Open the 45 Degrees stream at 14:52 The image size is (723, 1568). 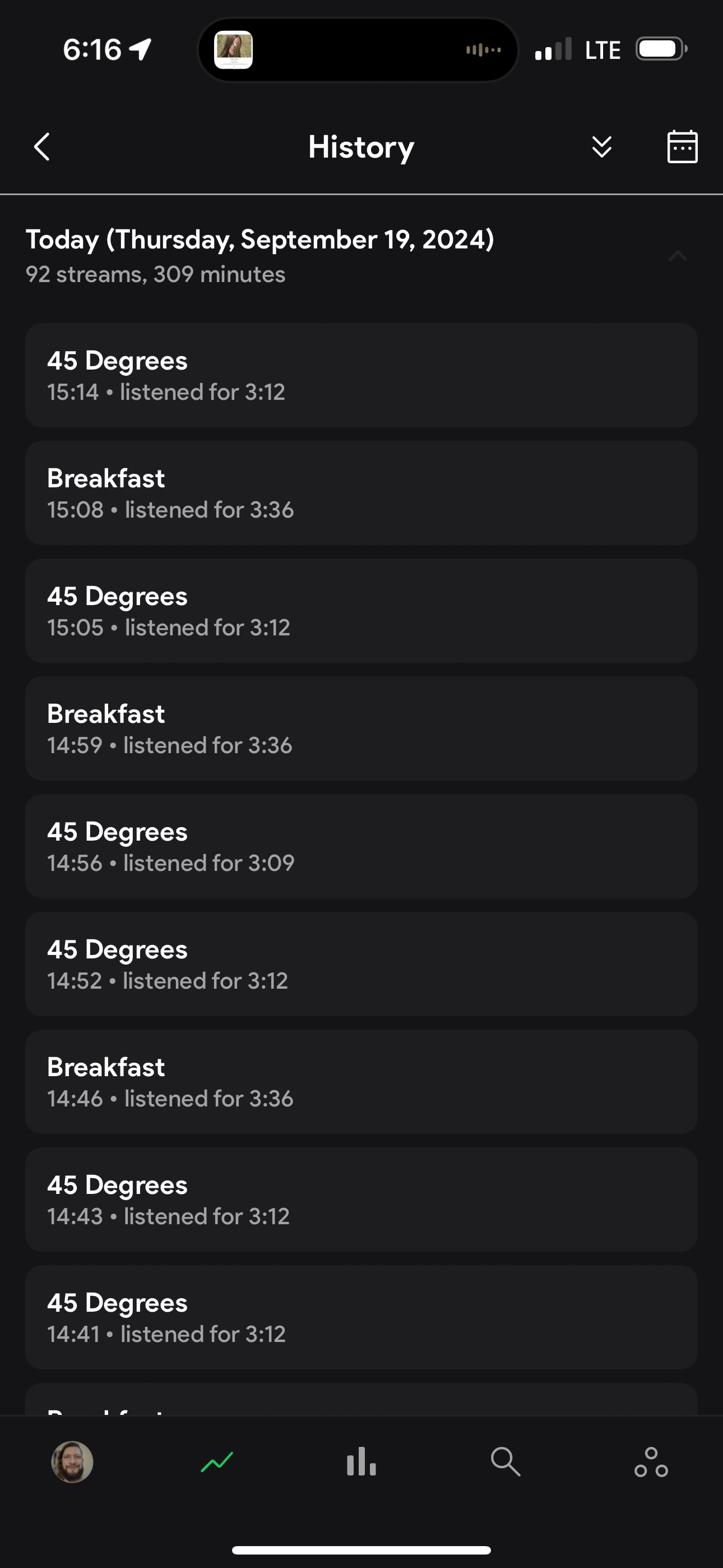tap(361, 964)
